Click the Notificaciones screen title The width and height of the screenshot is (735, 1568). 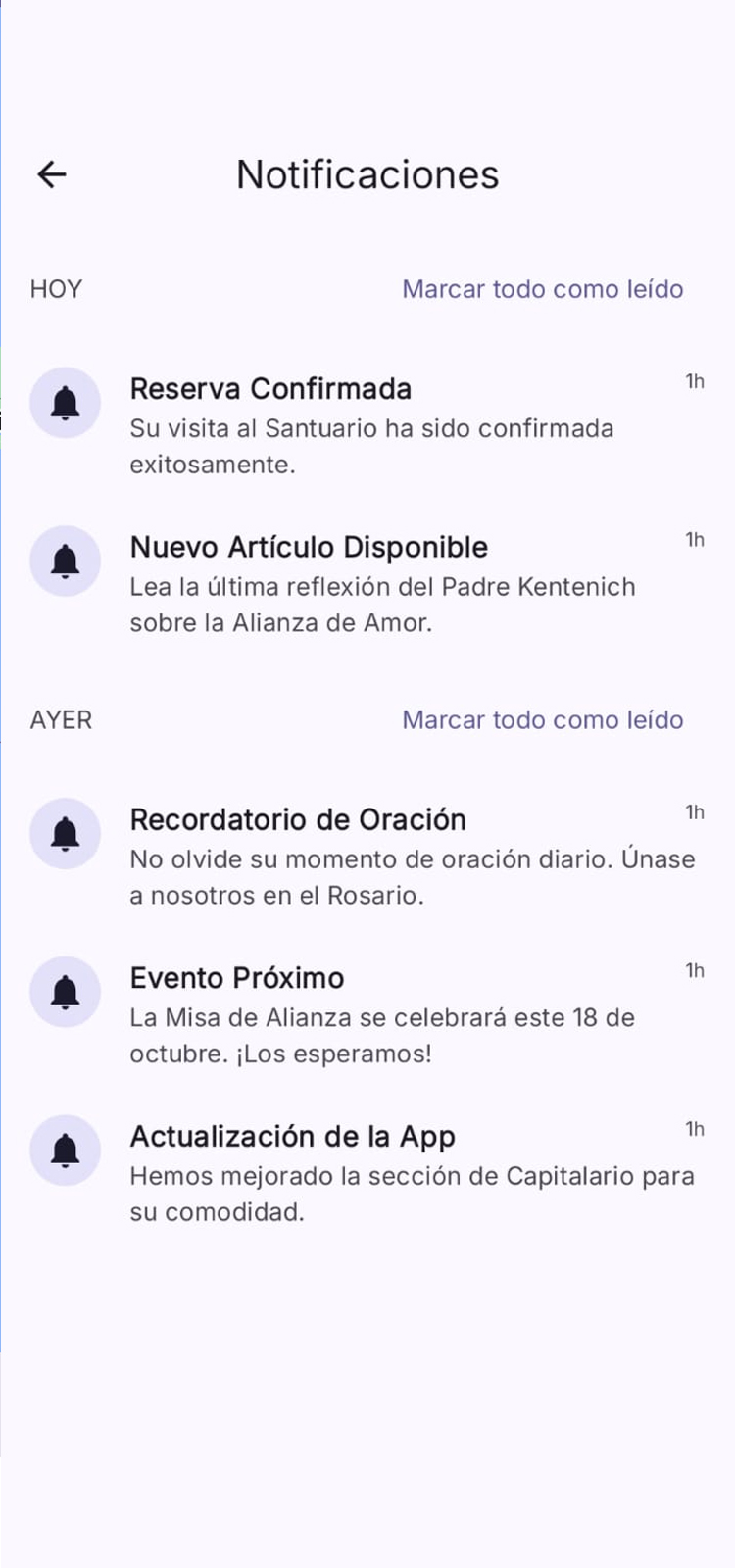[x=367, y=174]
